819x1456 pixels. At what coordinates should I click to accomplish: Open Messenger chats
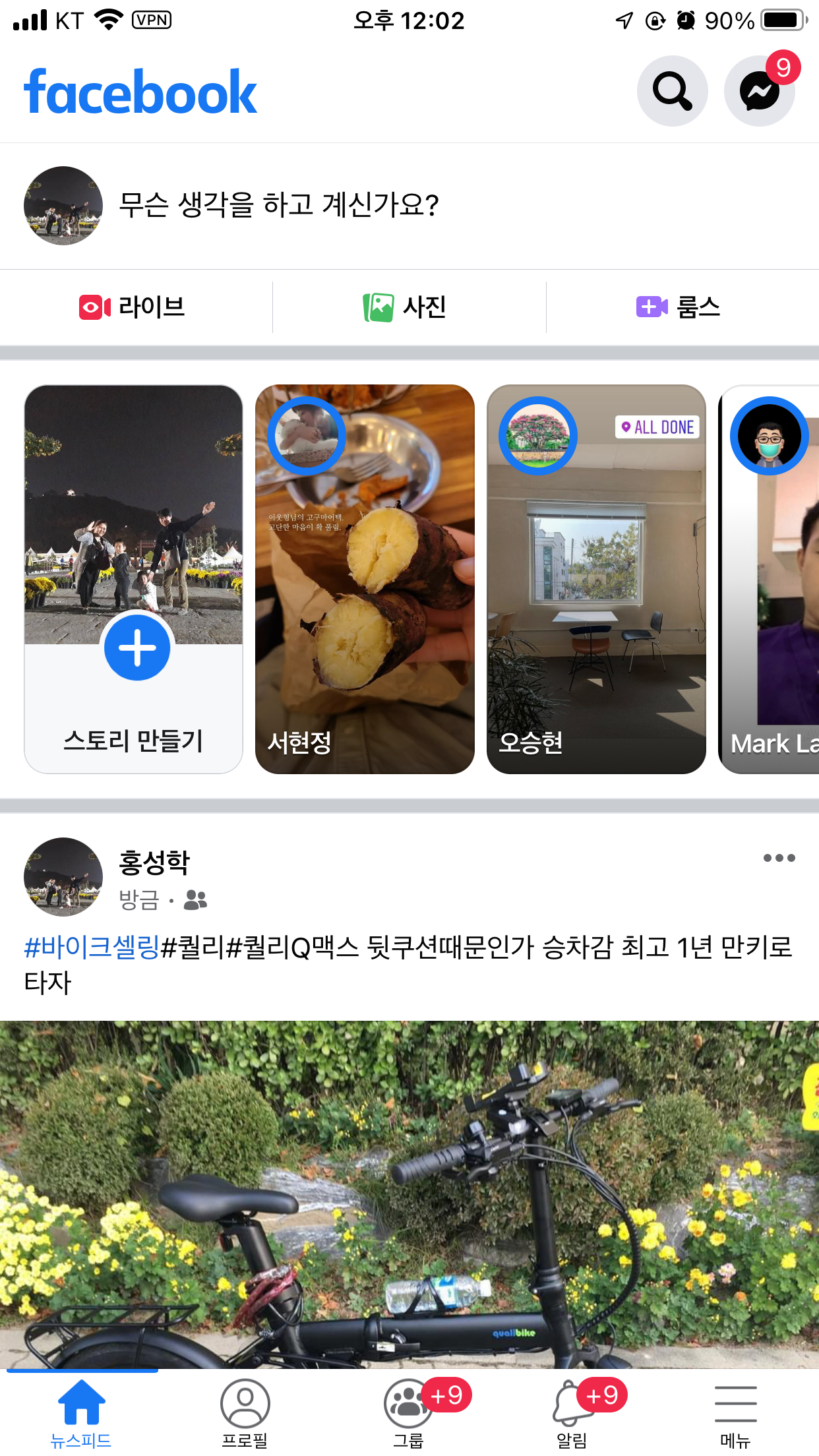pyautogui.click(x=759, y=91)
